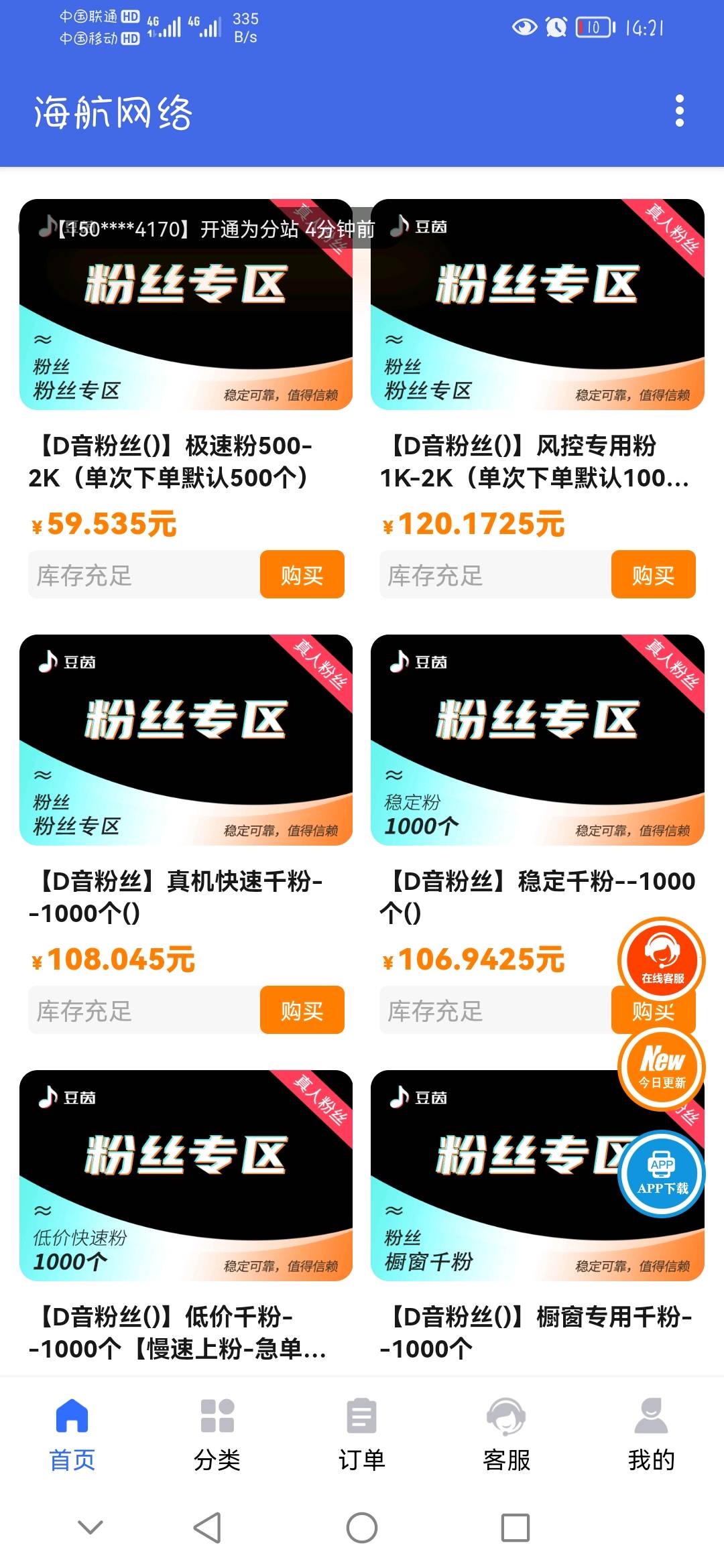Switch to the 订单 tab

pyautogui.click(x=362, y=1434)
